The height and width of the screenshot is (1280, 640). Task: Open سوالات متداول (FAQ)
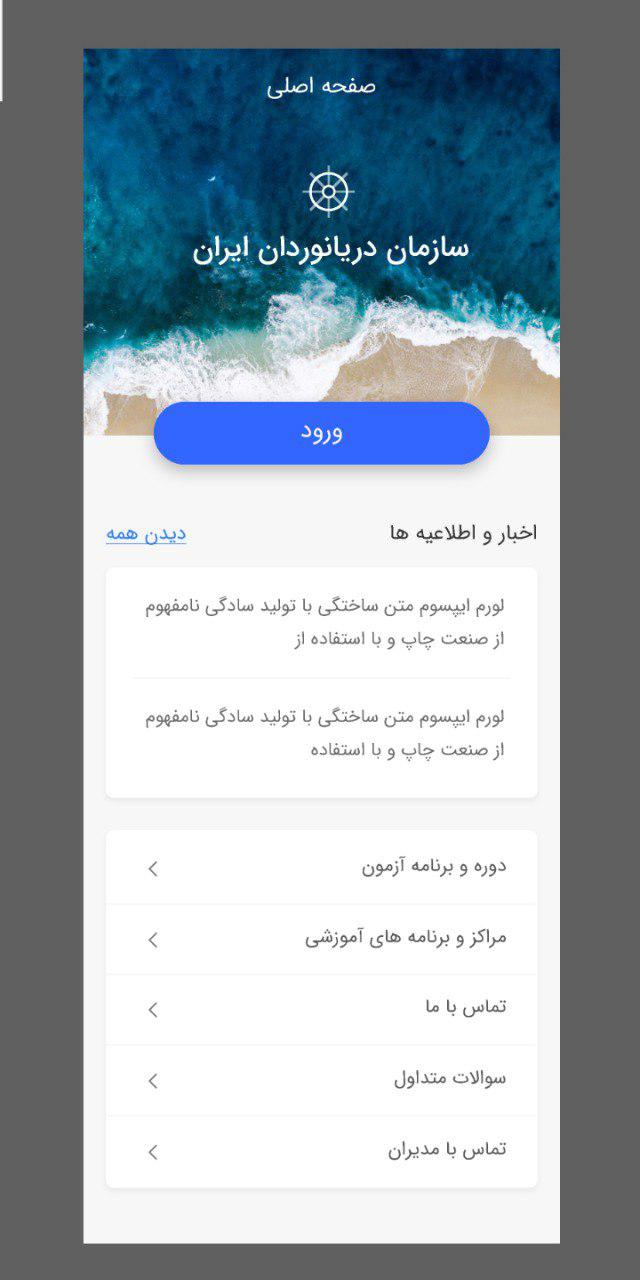click(321, 1080)
